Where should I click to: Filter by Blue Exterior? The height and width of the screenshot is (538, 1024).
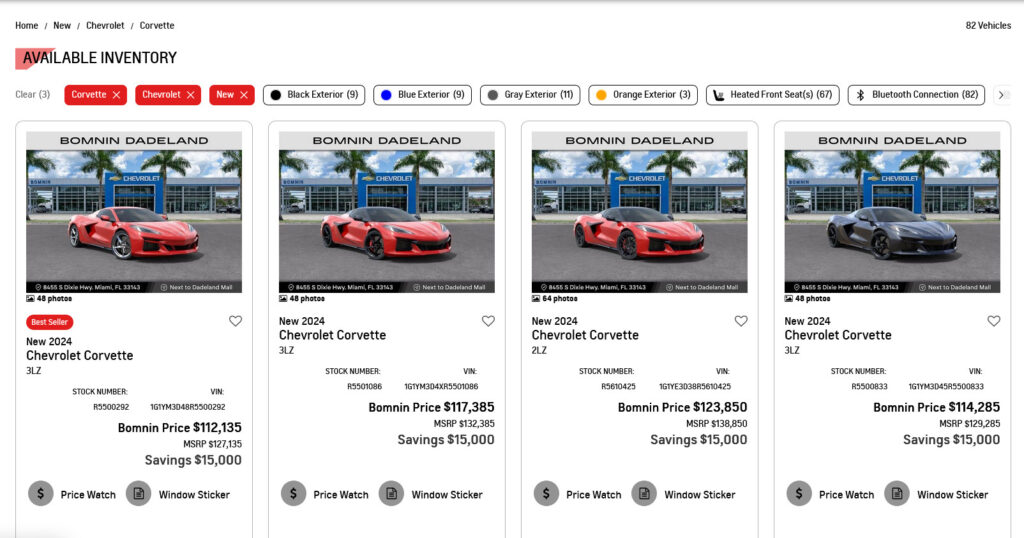click(x=423, y=95)
